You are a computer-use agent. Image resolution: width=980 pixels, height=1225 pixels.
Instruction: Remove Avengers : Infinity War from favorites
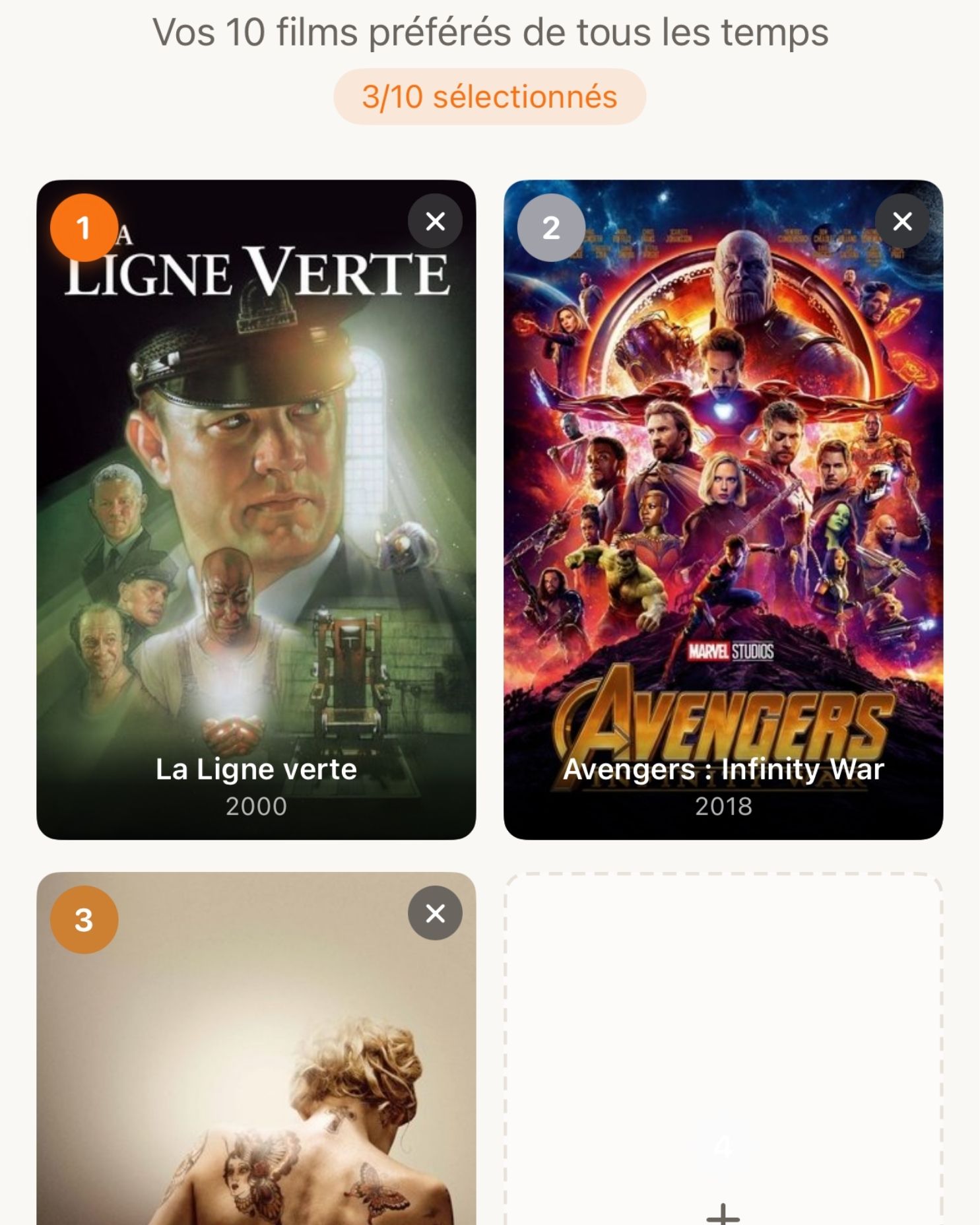(x=901, y=222)
